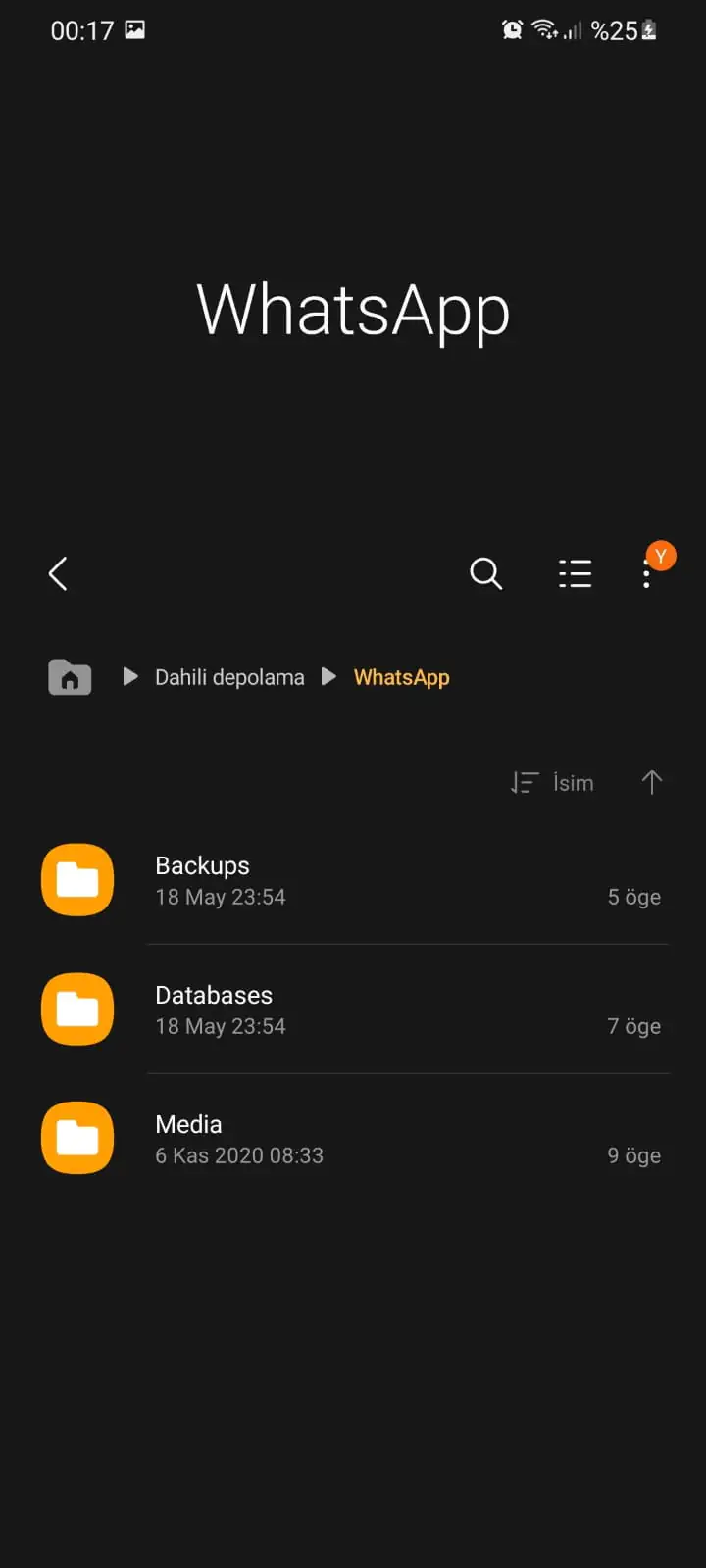Open the overflow menu

(x=647, y=573)
